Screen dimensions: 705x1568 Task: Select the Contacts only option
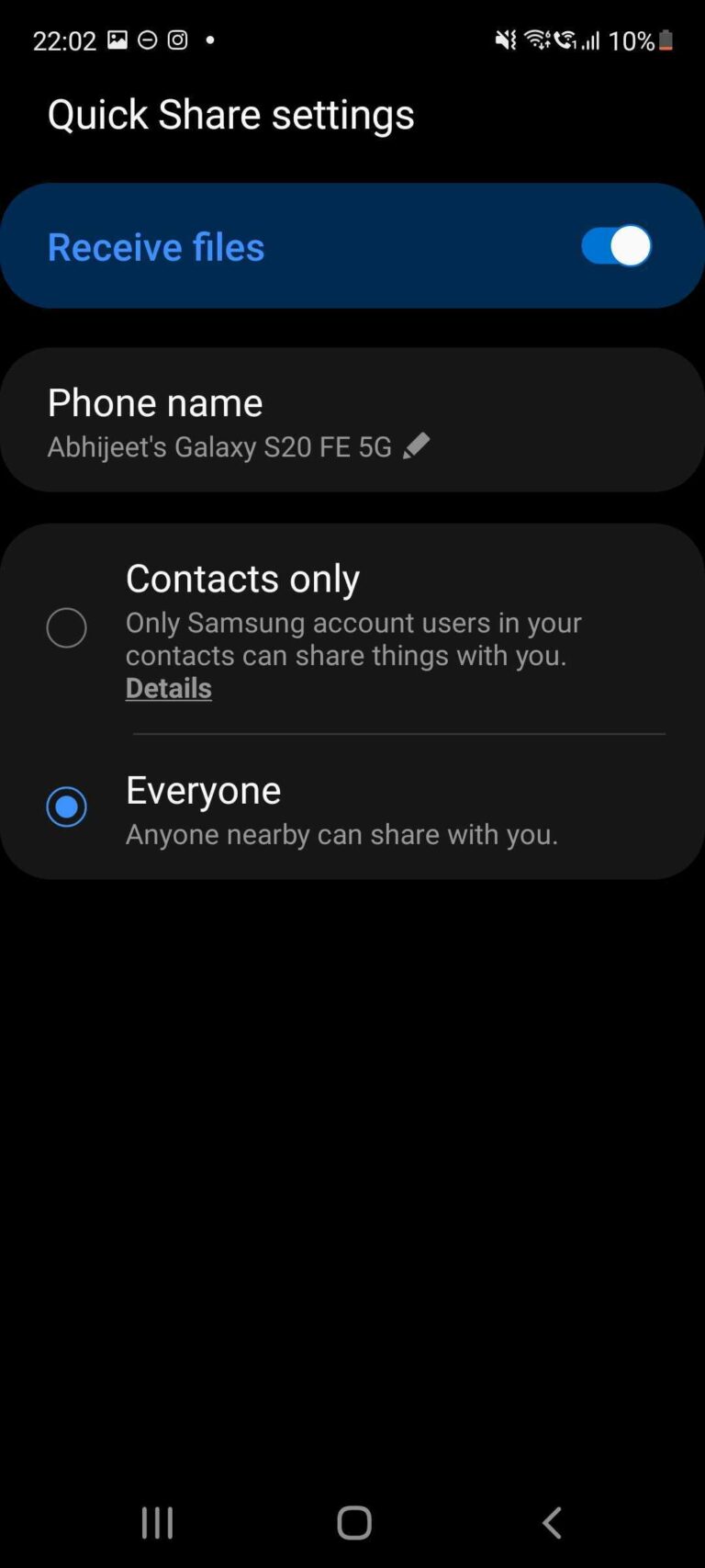(x=66, y=628)
